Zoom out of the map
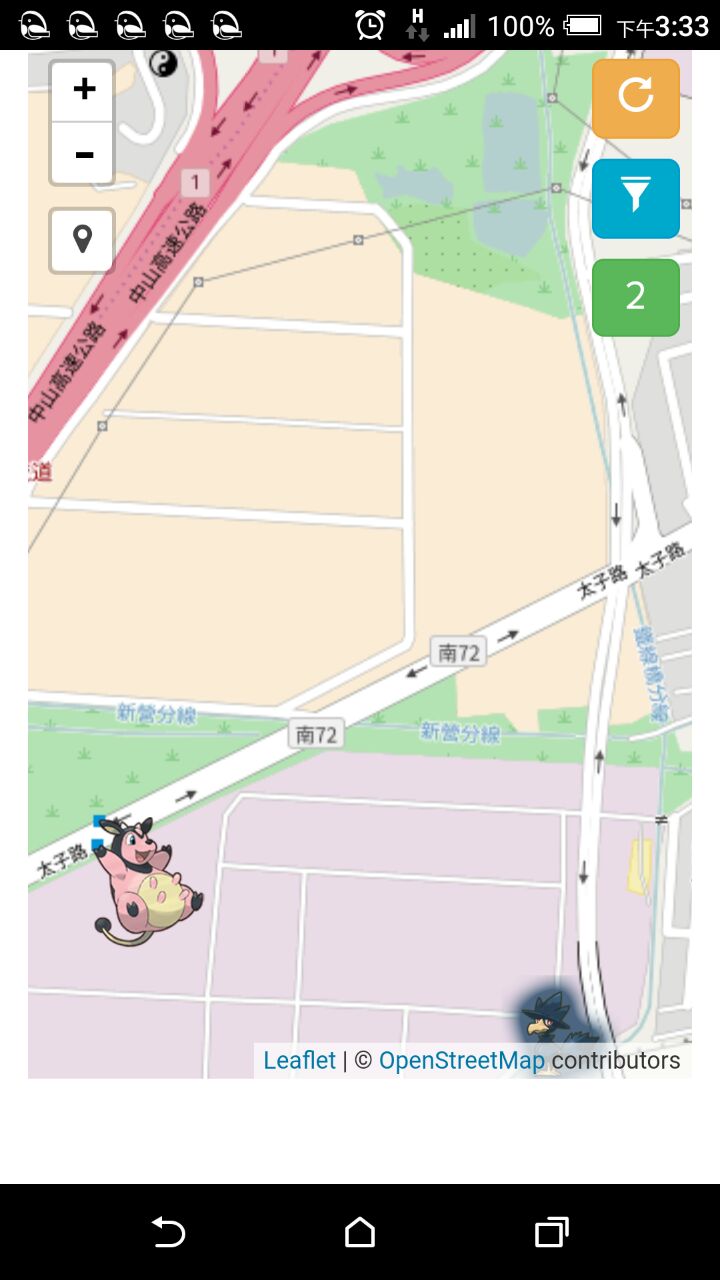720x1280 pixels. (x=83, y=155)
